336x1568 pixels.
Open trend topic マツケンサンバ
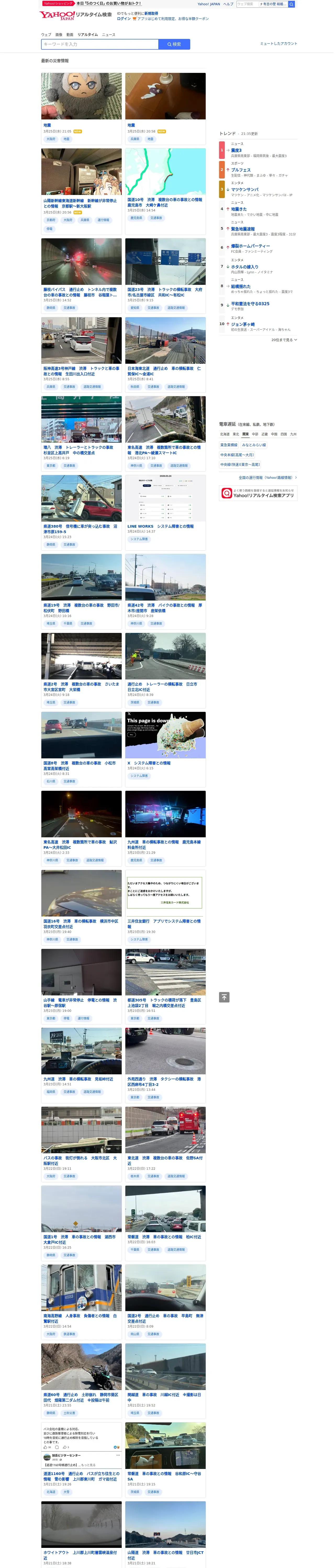click(x=244, y=189)
